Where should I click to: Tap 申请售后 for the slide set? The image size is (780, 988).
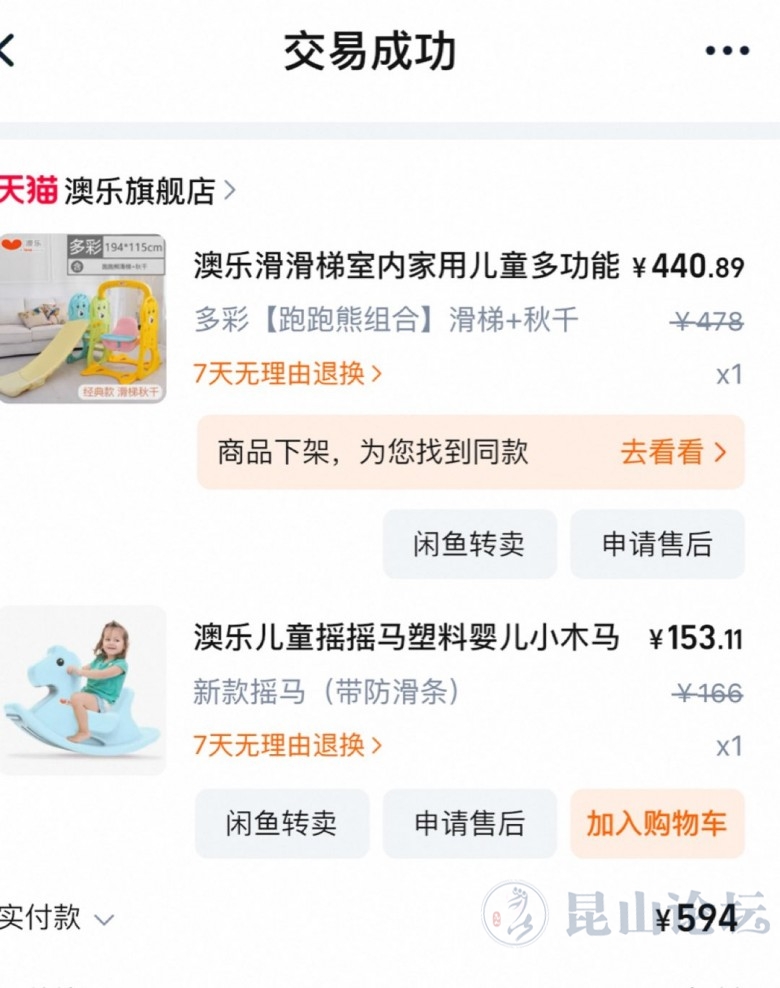(657, 544)
